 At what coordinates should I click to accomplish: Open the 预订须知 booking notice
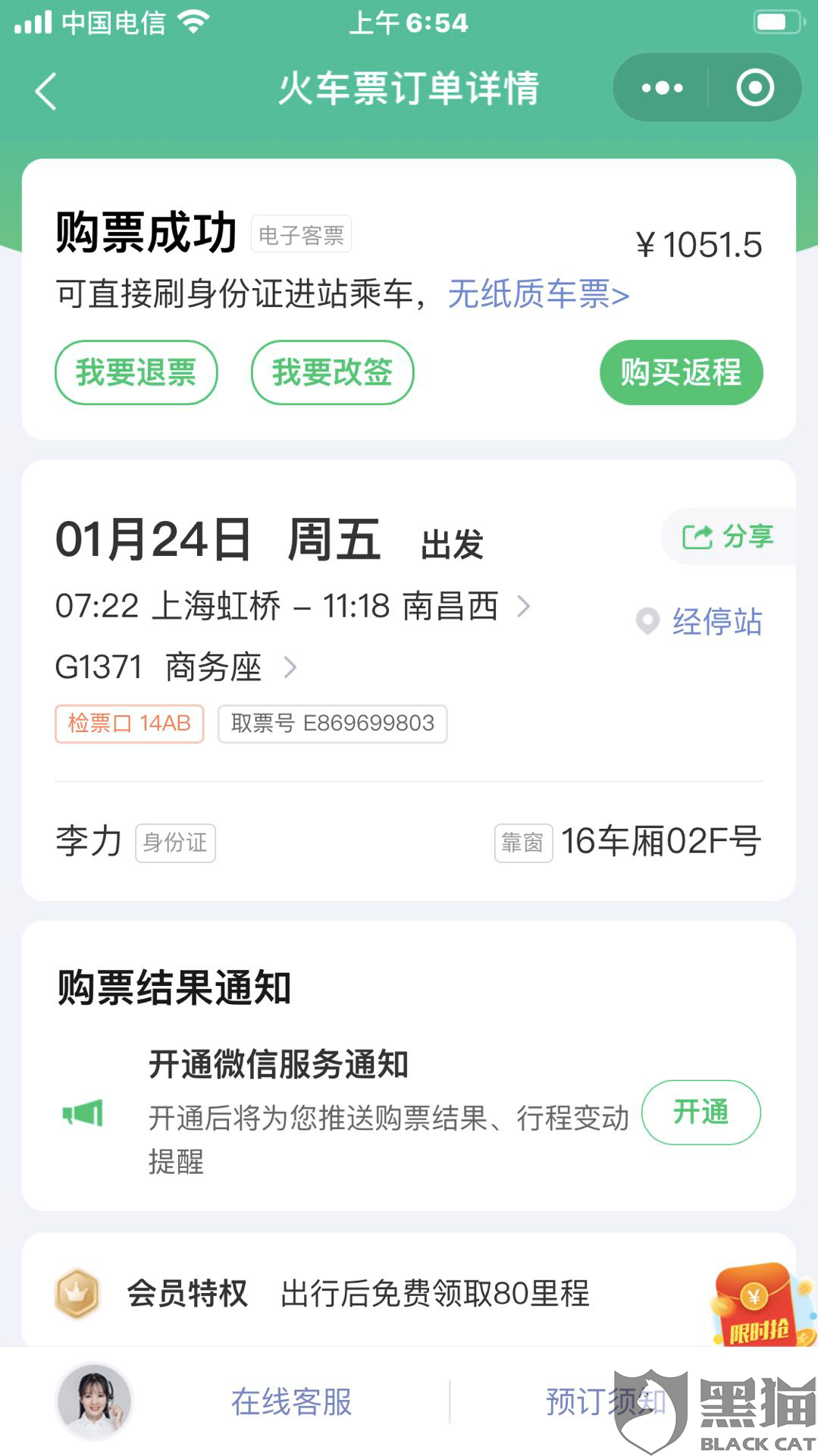pos(606,1401)
